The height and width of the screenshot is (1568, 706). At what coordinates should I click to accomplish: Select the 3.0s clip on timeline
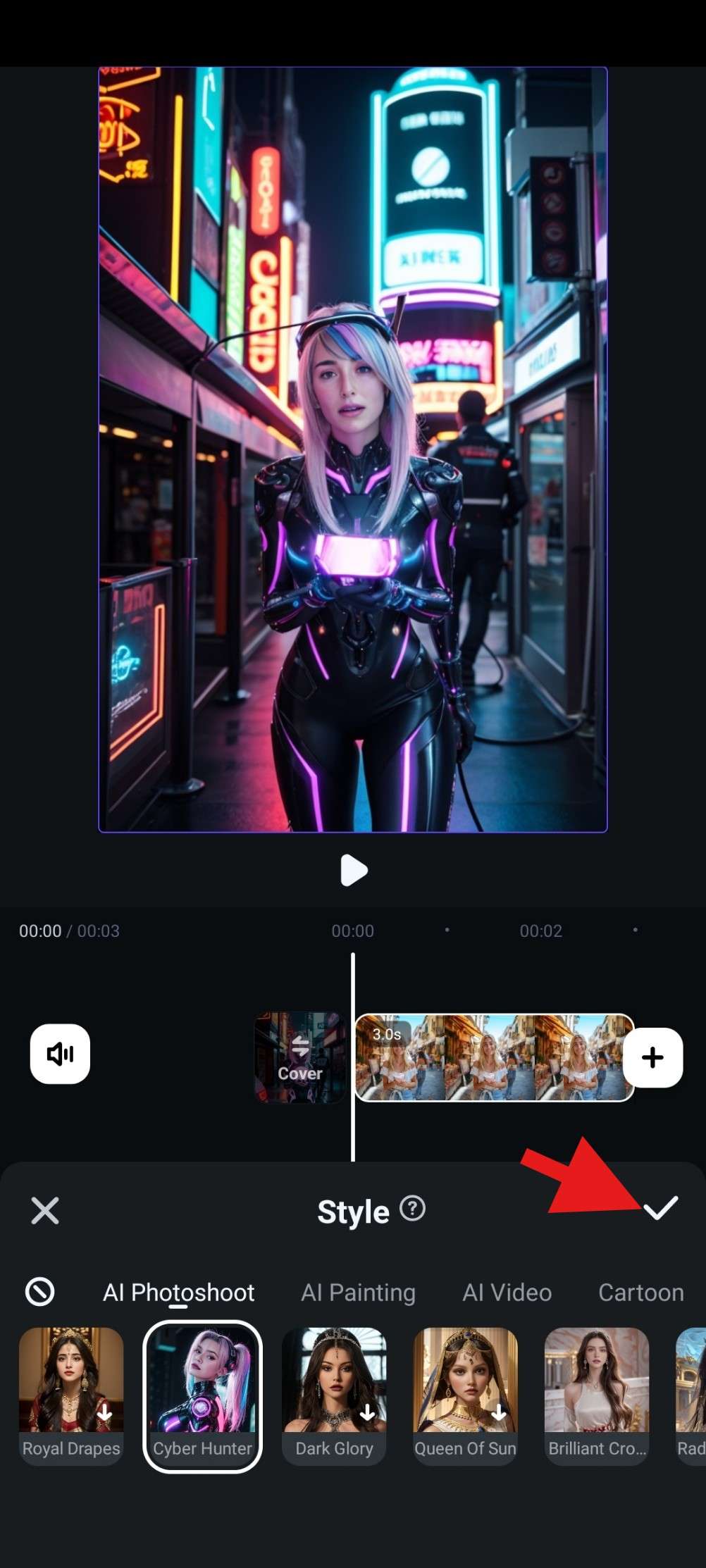pos(493,1057)
